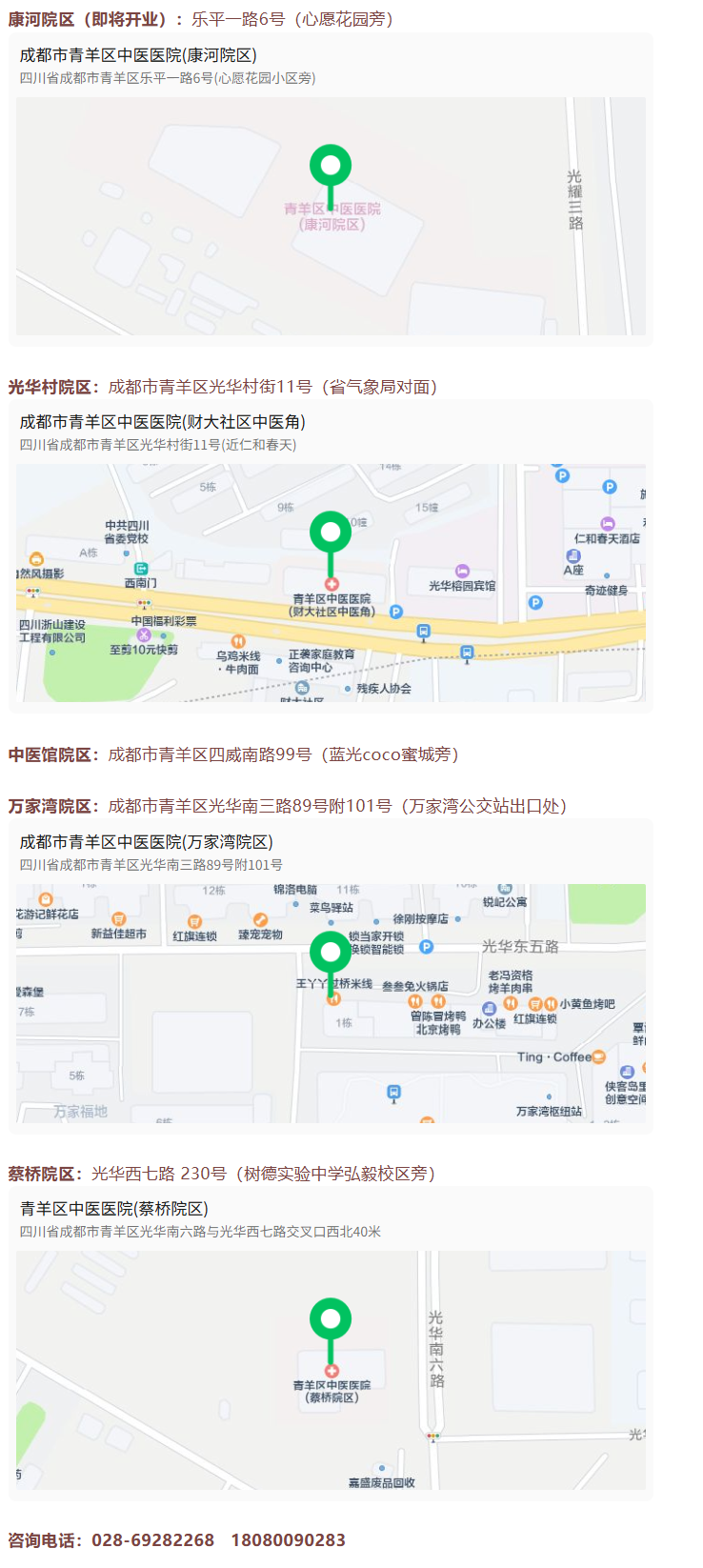Open the 蔡桥院区 map location card
The height and width of the screenshot is (1568, 703).
pyautogui.click(x=331, y=1343)
